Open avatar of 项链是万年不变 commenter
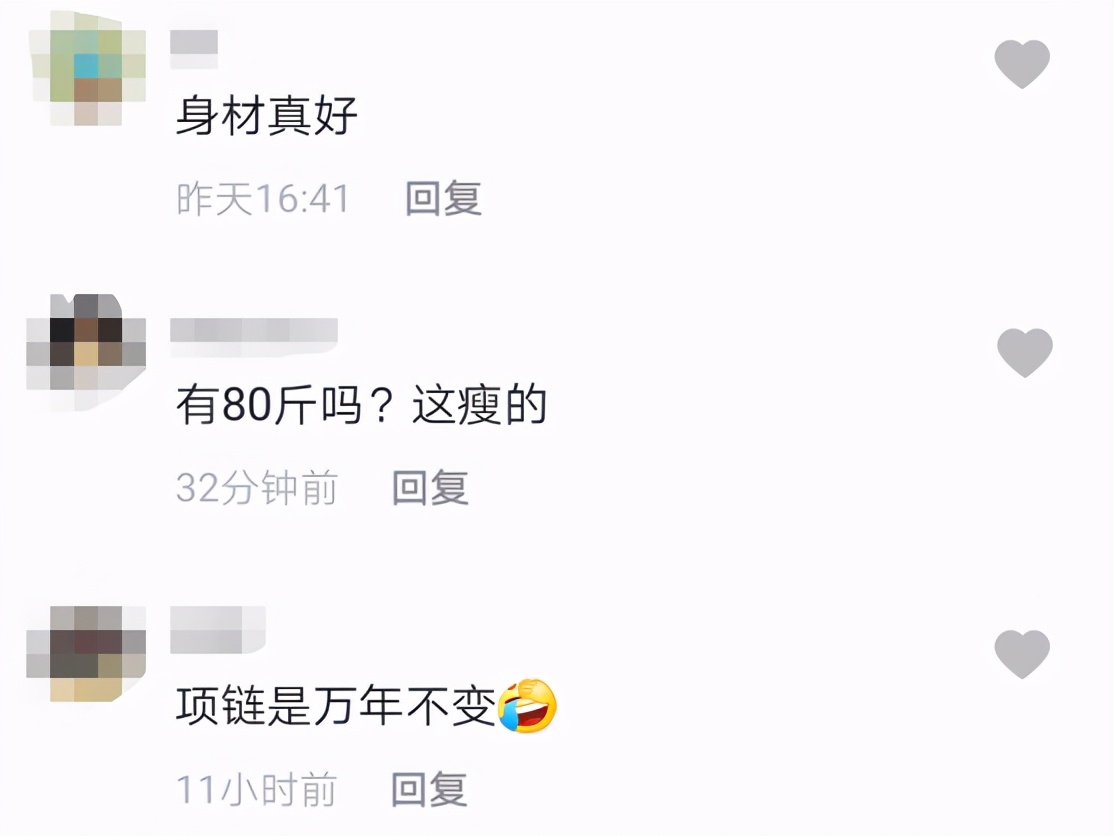1114x836 pixels. coord(85,652)
